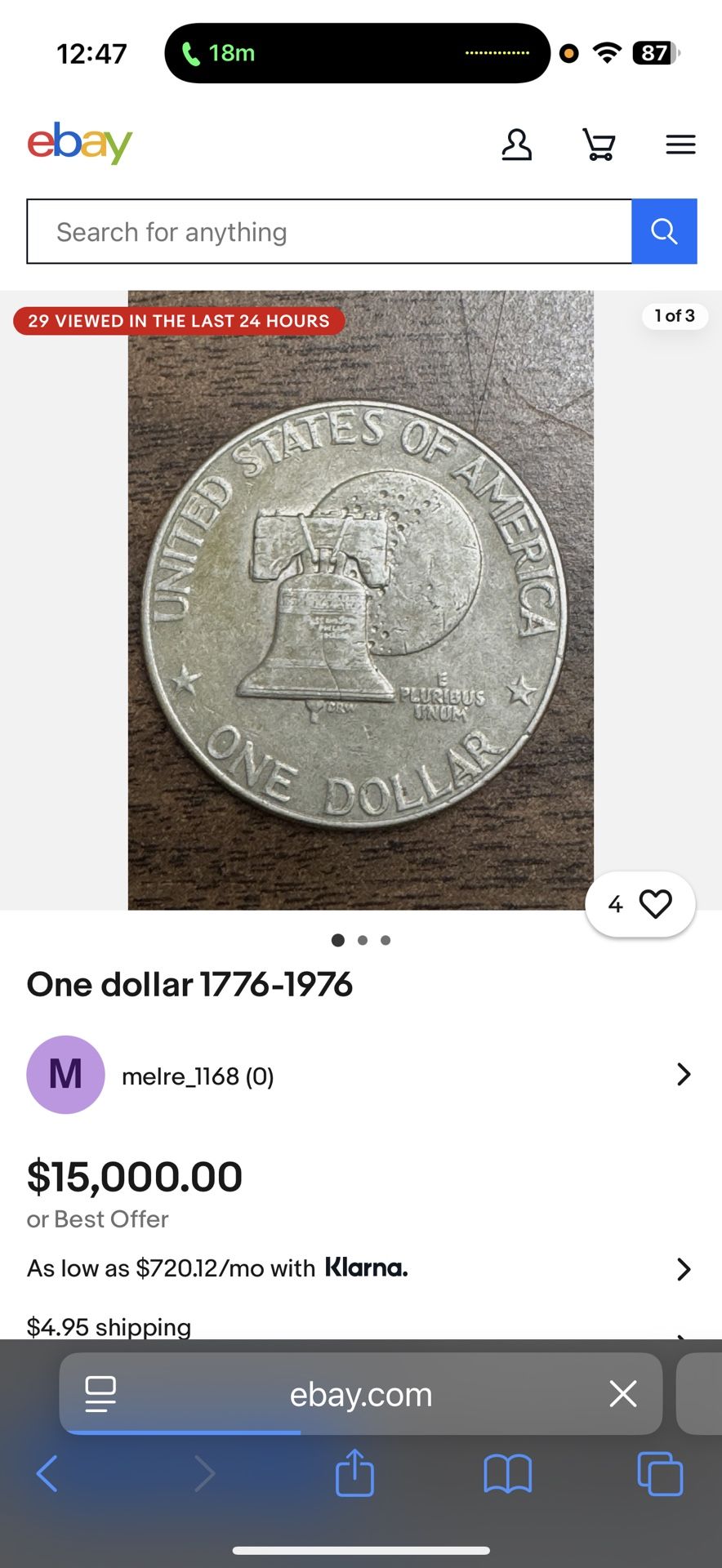Screen dimensions: 722x1568
Task: Open the eBay account profile icon
Action: coord(517,144)
